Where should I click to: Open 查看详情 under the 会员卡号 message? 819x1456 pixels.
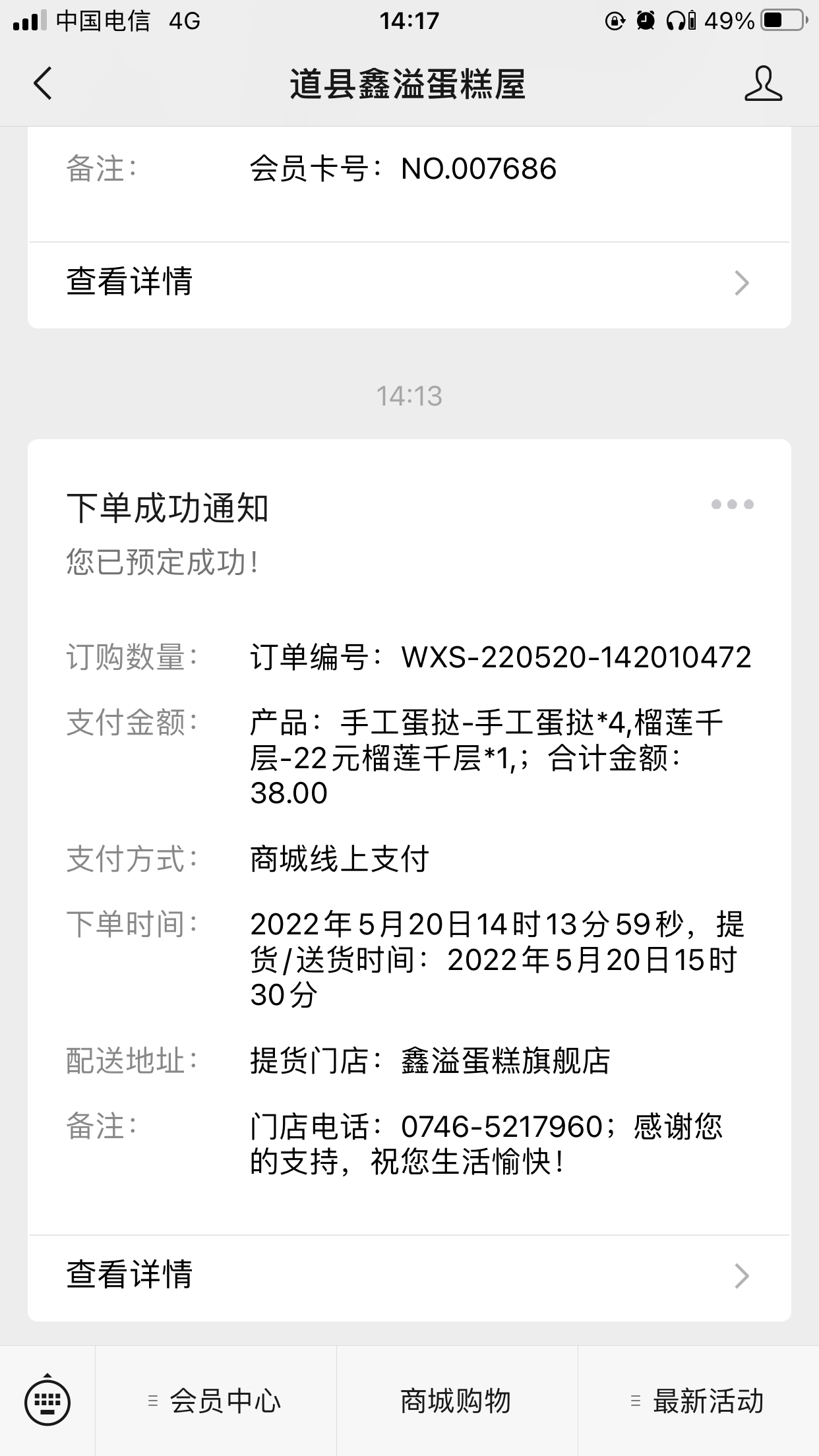409,284
